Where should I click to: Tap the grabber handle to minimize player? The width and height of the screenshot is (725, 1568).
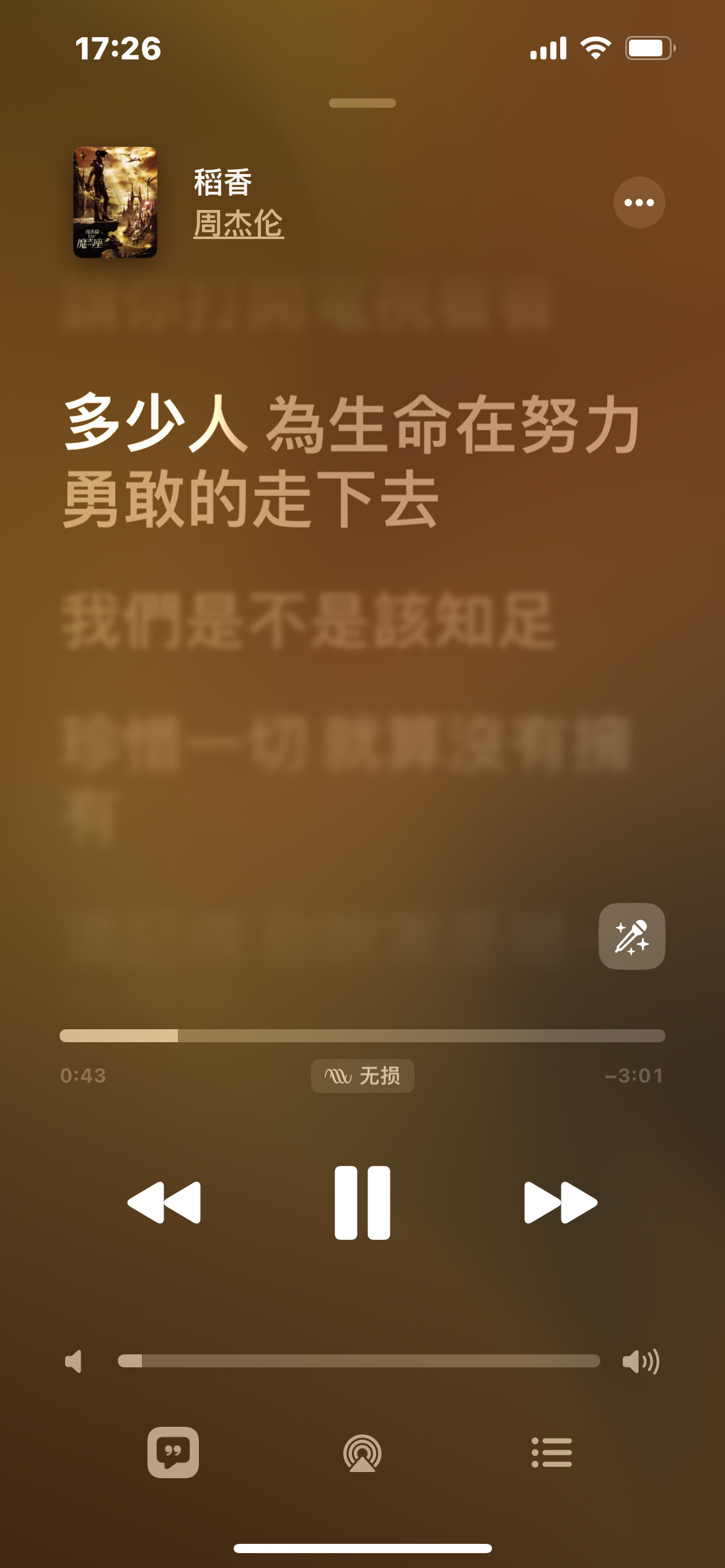click(x=362, y=103)
